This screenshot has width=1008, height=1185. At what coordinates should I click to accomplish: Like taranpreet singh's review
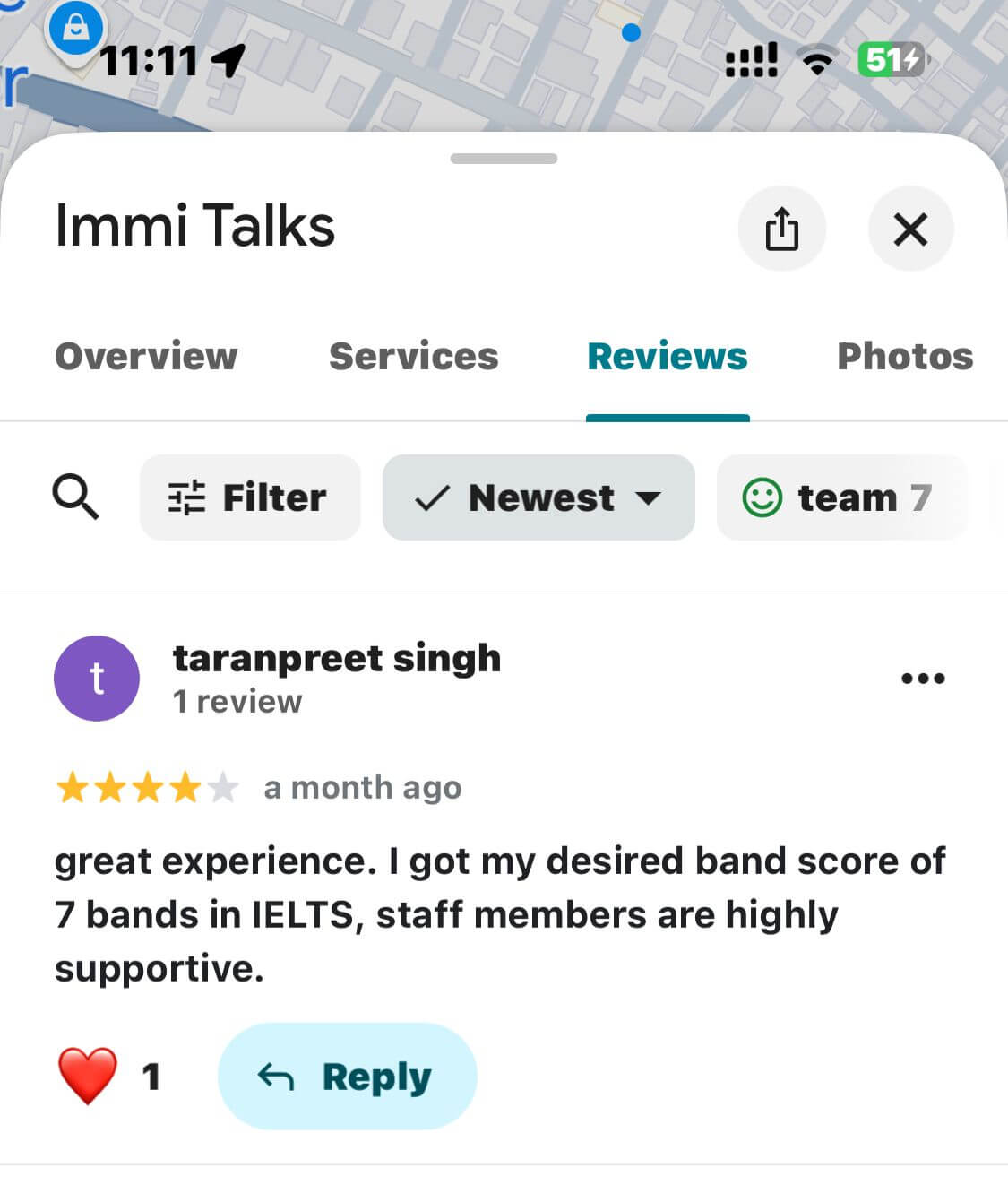pos(88,1076)
